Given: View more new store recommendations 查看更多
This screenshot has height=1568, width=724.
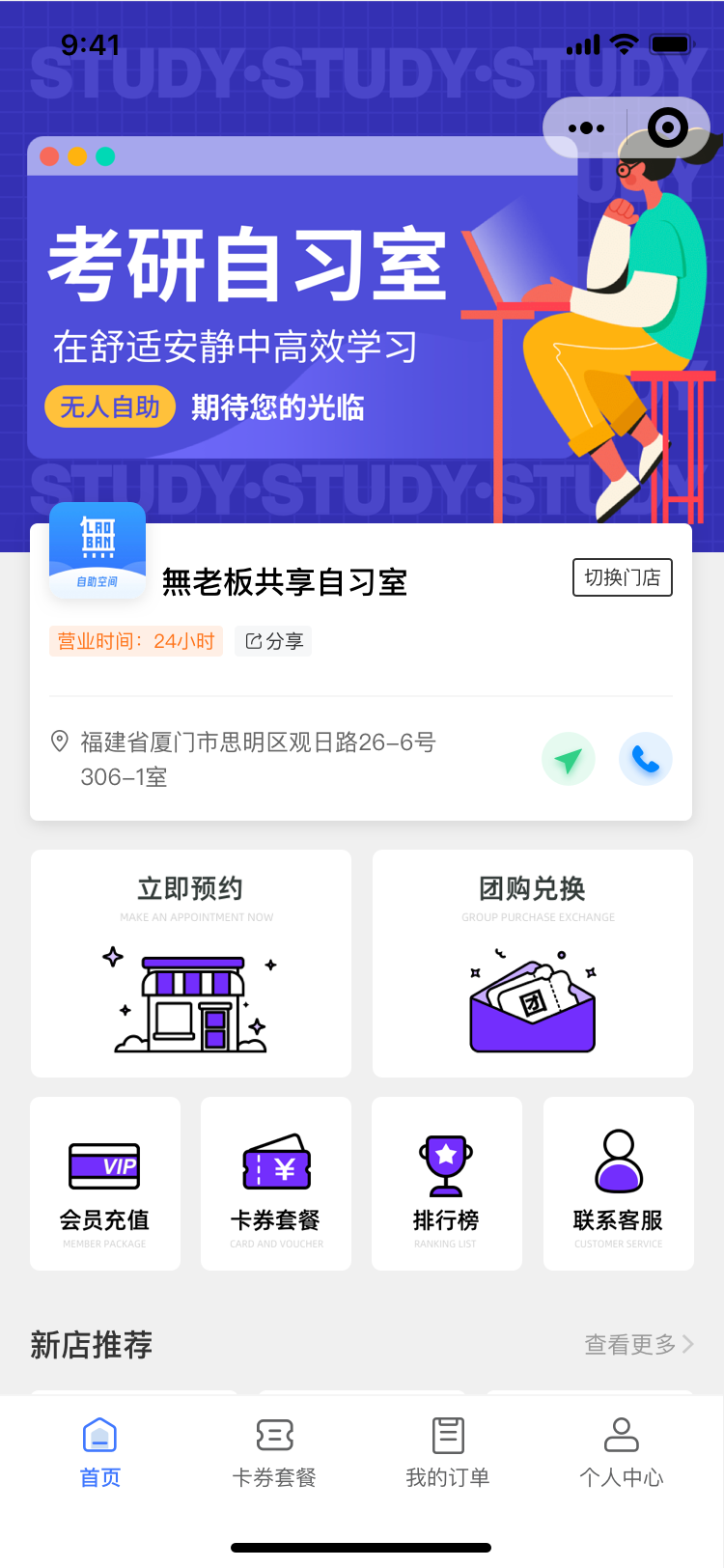Looking at the screenshot, I should 638,1344.
